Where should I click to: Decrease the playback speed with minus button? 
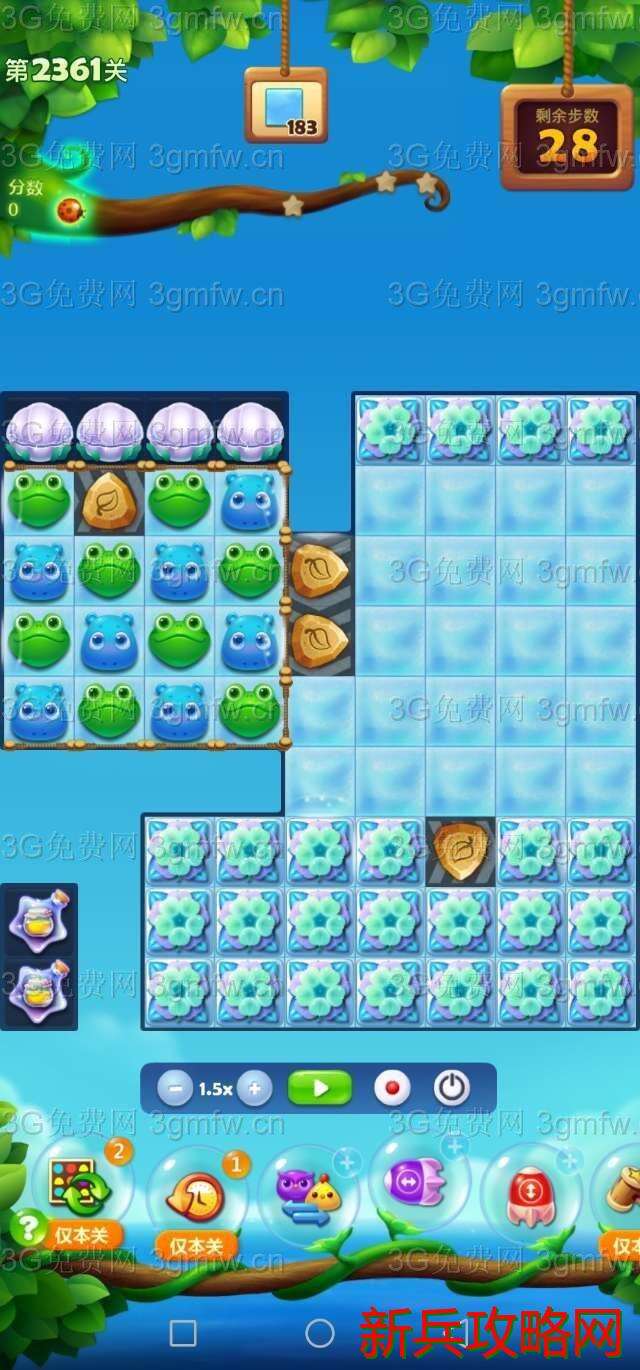(x=175, y=1089)
